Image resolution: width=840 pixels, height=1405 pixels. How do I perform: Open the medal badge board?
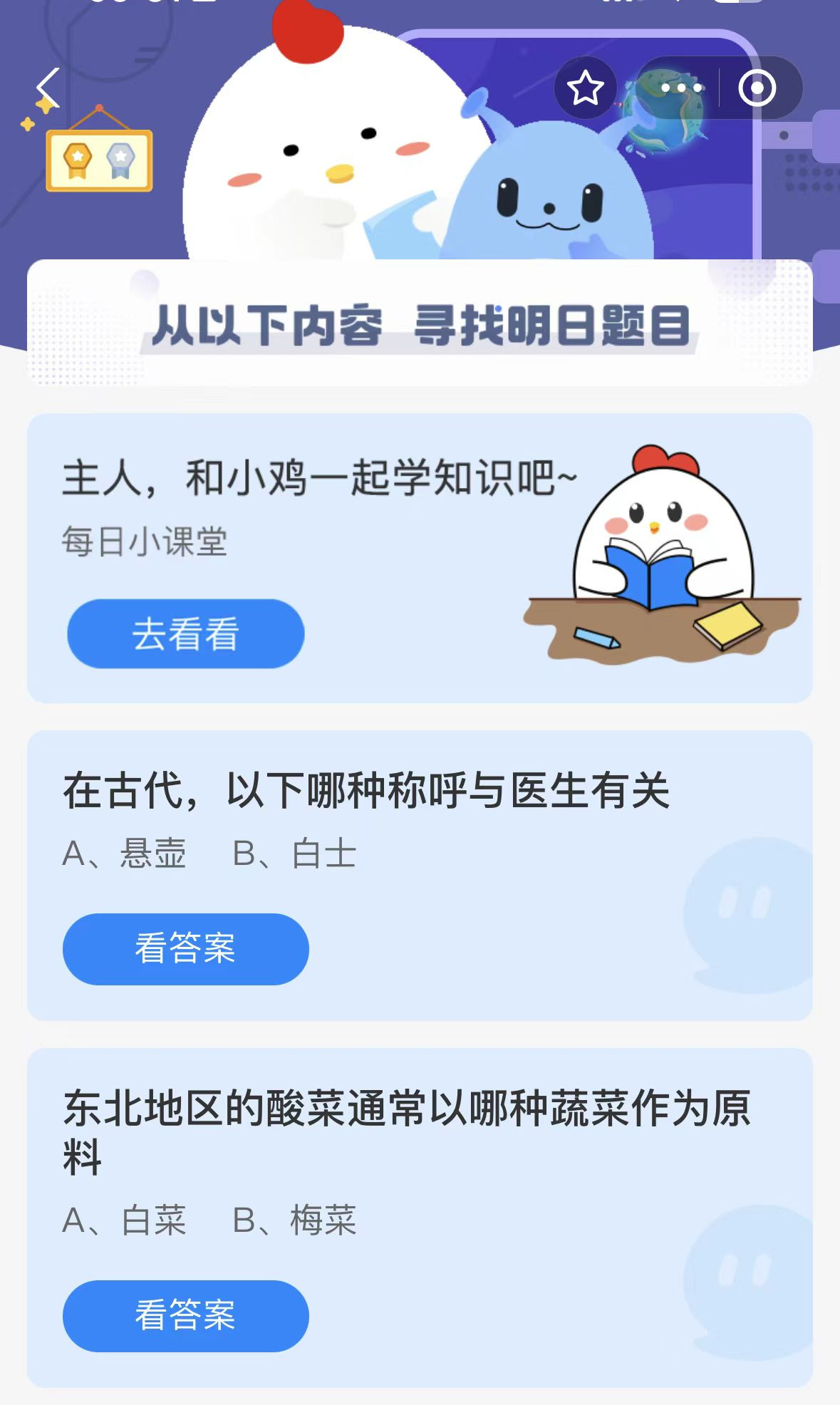coord(99,160)
